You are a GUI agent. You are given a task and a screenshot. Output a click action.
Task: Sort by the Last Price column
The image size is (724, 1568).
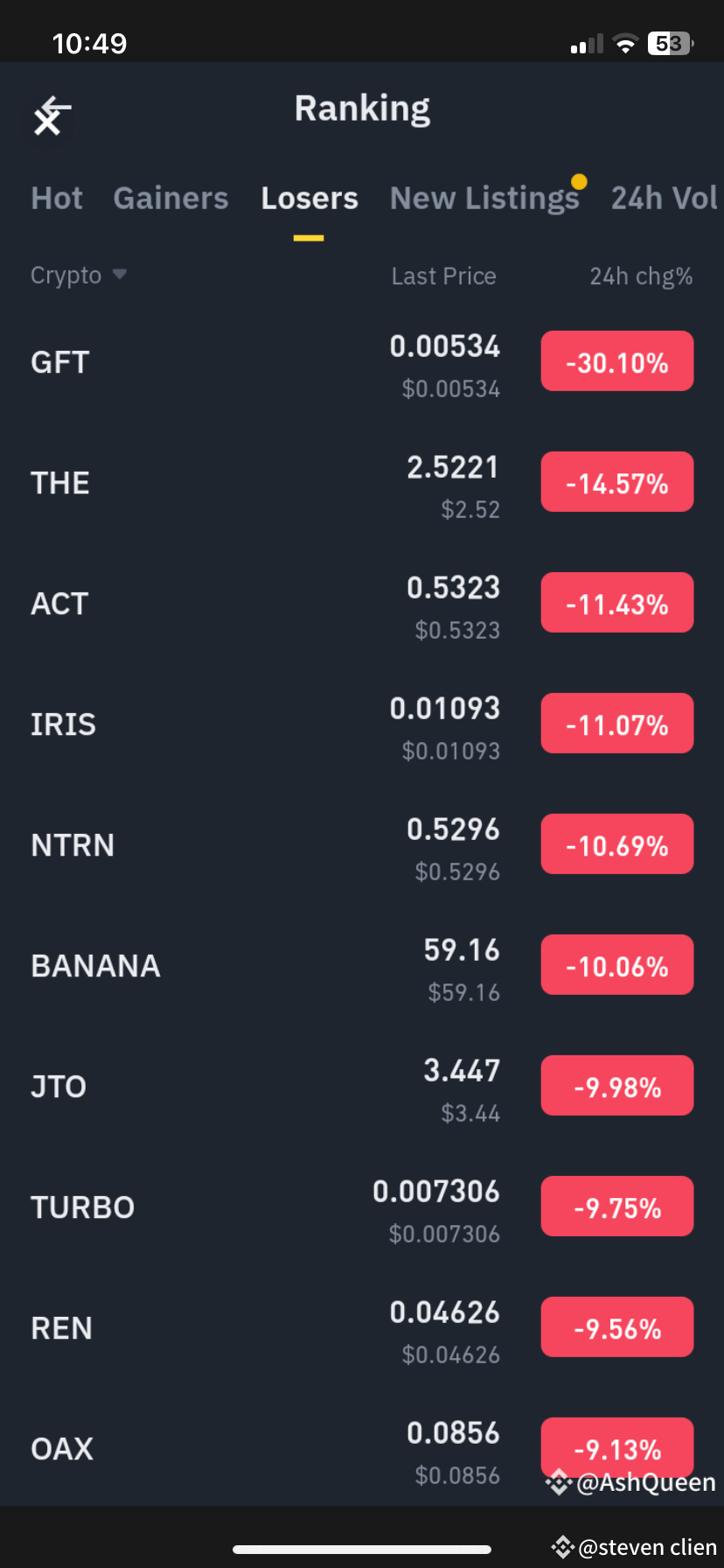click(443, 276)
